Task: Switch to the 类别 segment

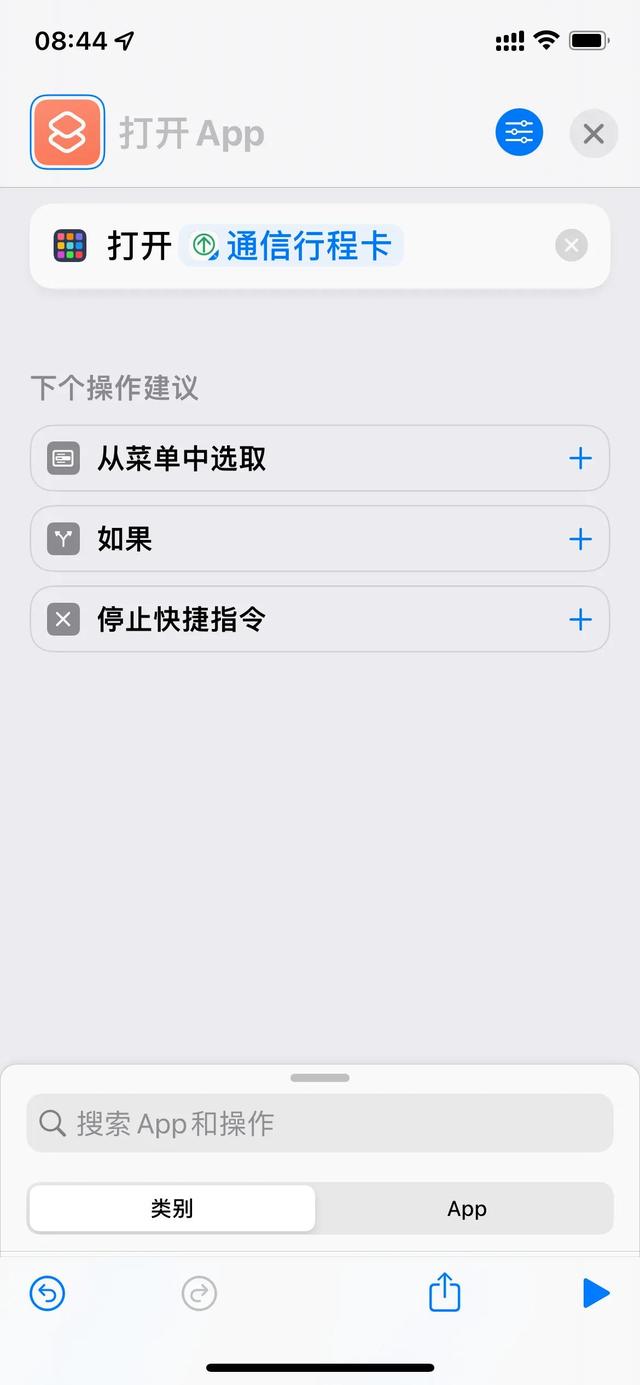Action: [172, 1209]
